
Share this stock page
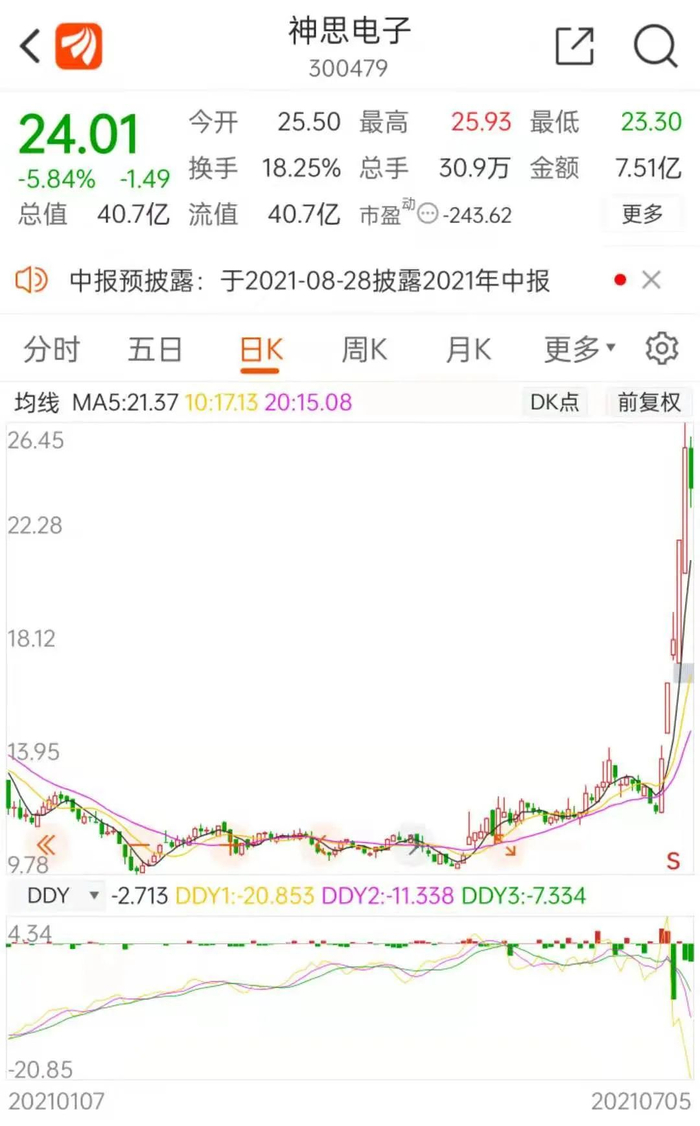pos(575,47)
